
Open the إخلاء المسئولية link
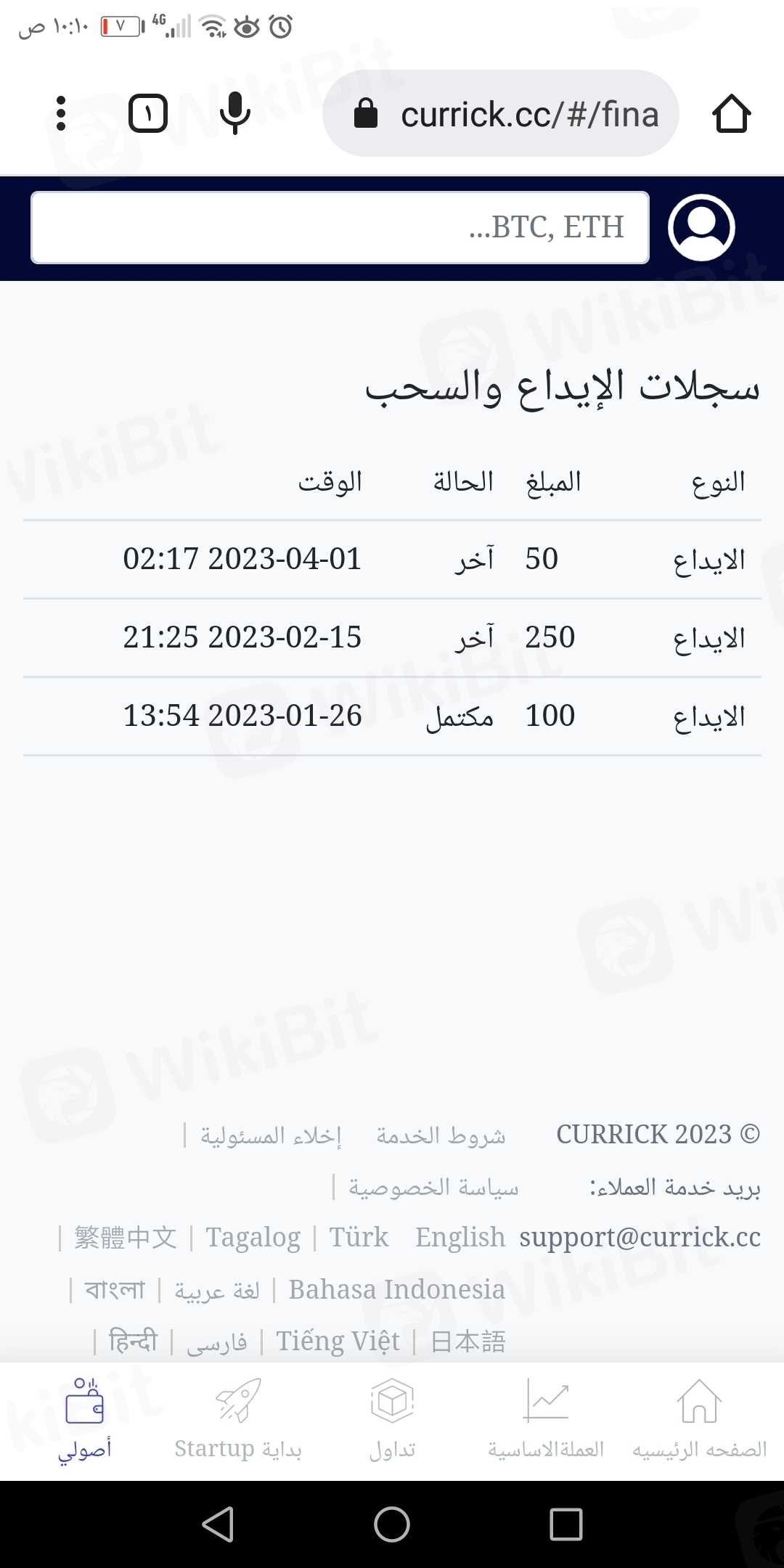click(x=270, y=1135)
